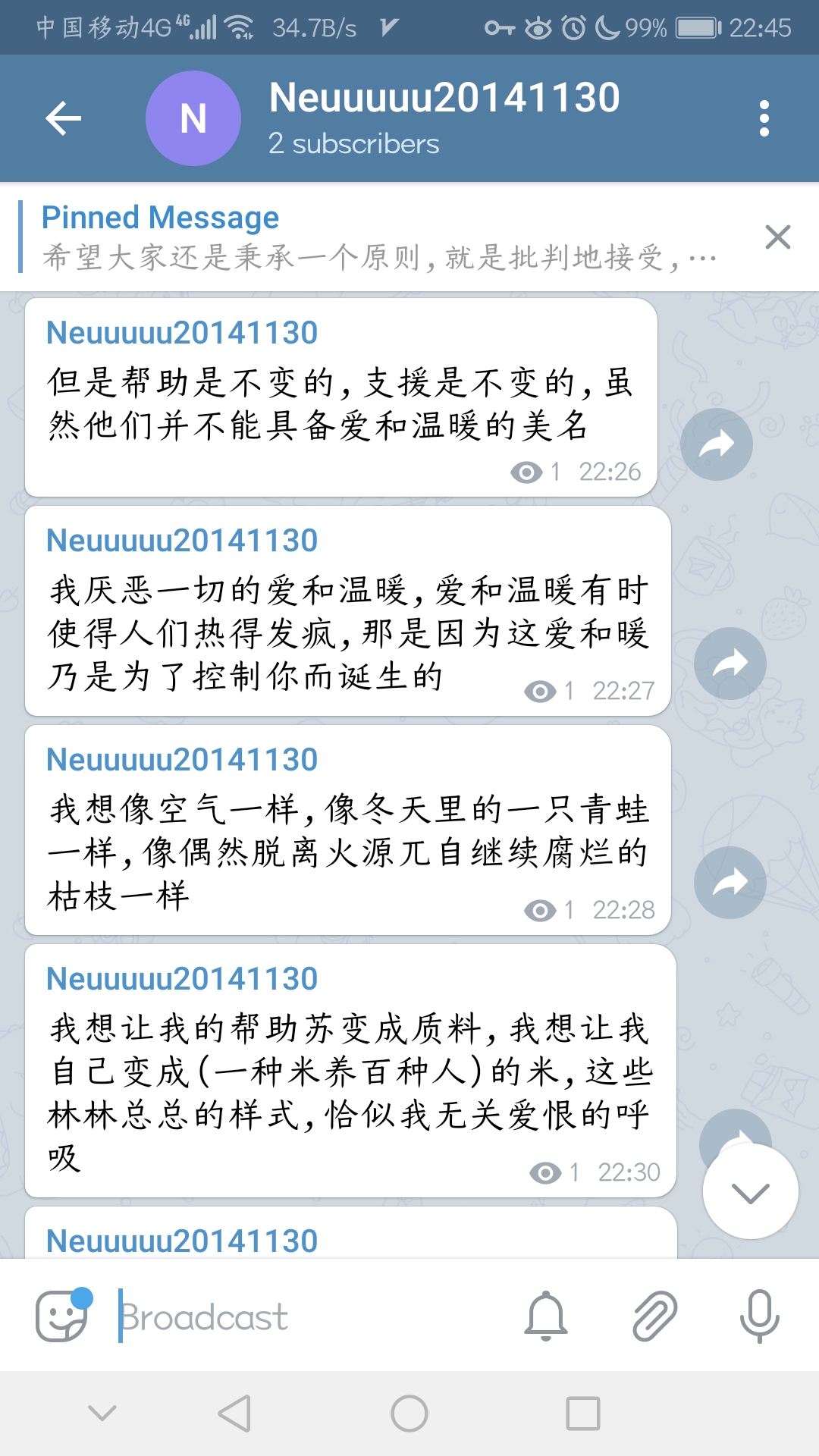Forward the message sent at 22:26
Screen dimensions: 819x1456
tap(716, 444)
